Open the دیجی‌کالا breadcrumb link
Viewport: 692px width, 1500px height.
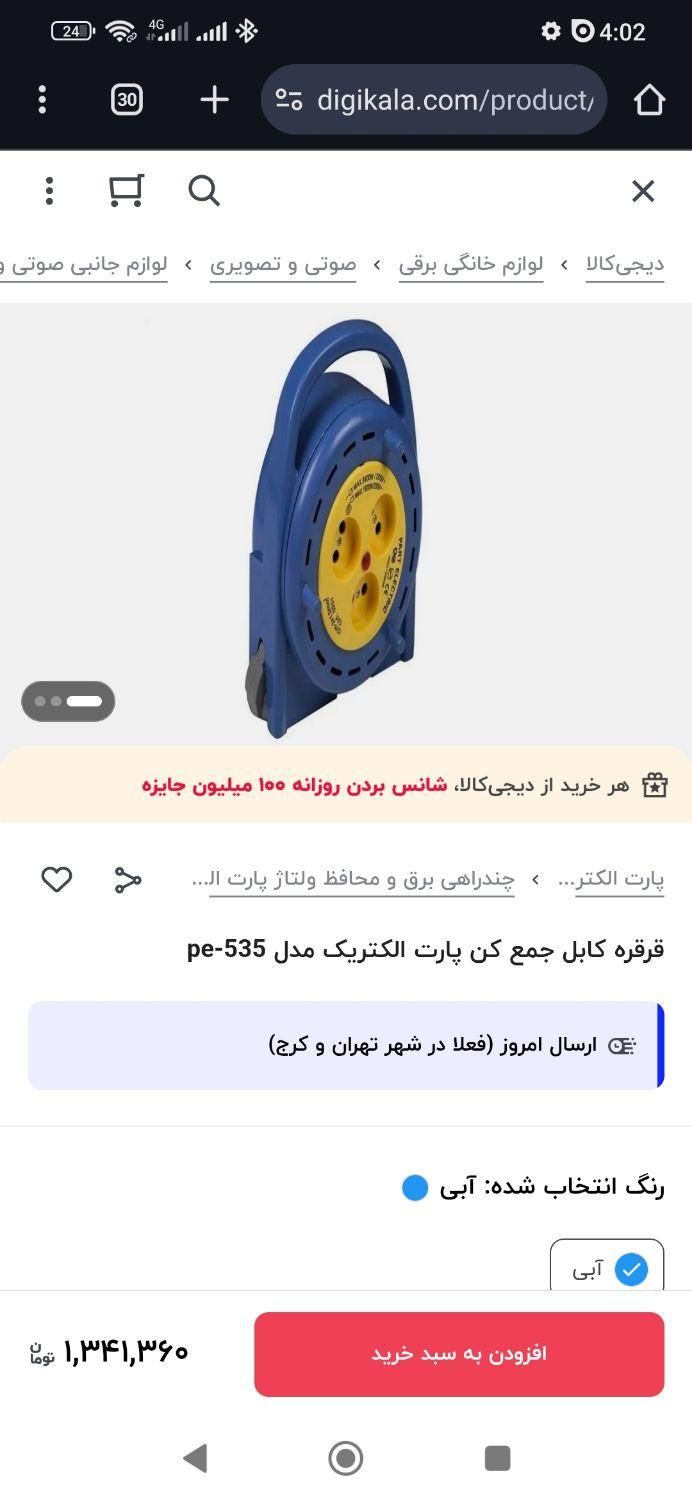click(625, 264)
